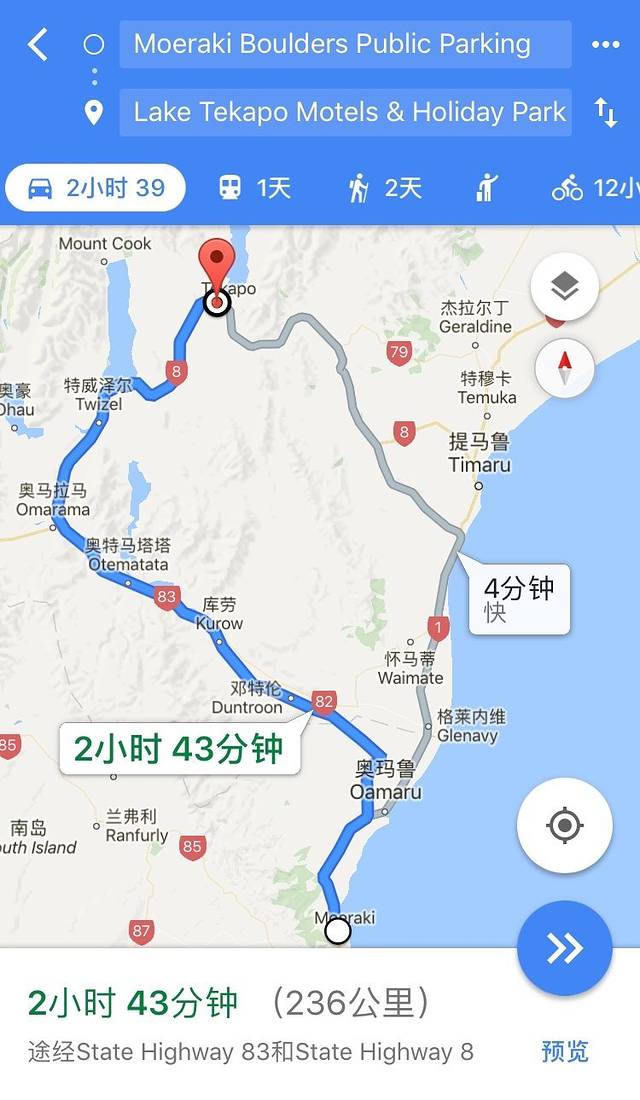Select the driving mode tab
This screenshot has width=640, height=1100.
click(x=96, y=188)
